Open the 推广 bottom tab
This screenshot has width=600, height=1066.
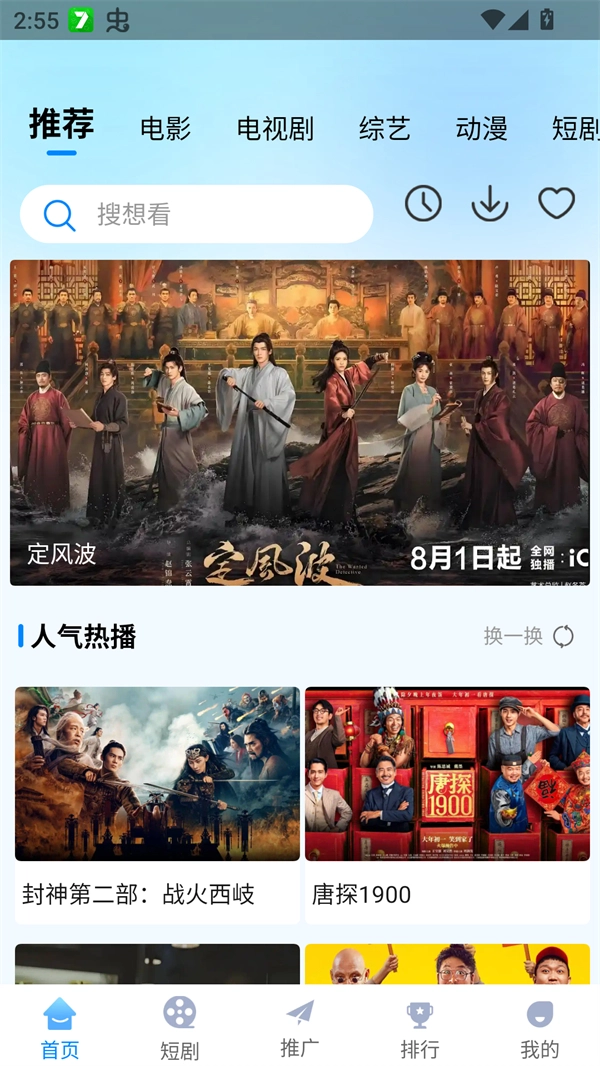click(300, 1027)
